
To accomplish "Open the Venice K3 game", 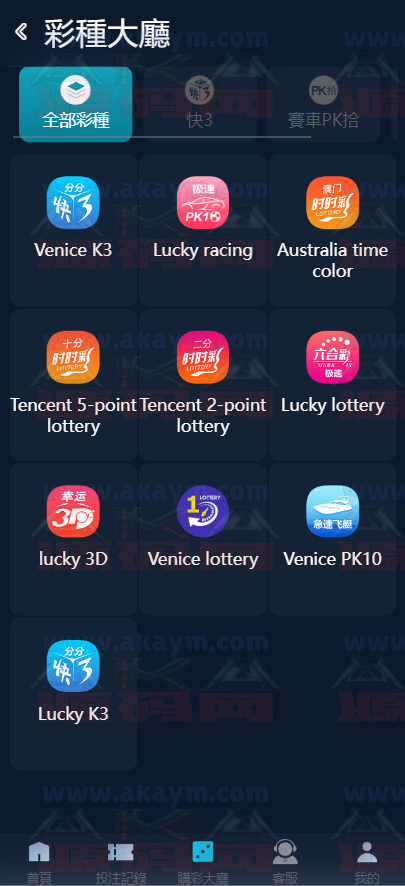I will pos(73,231).
